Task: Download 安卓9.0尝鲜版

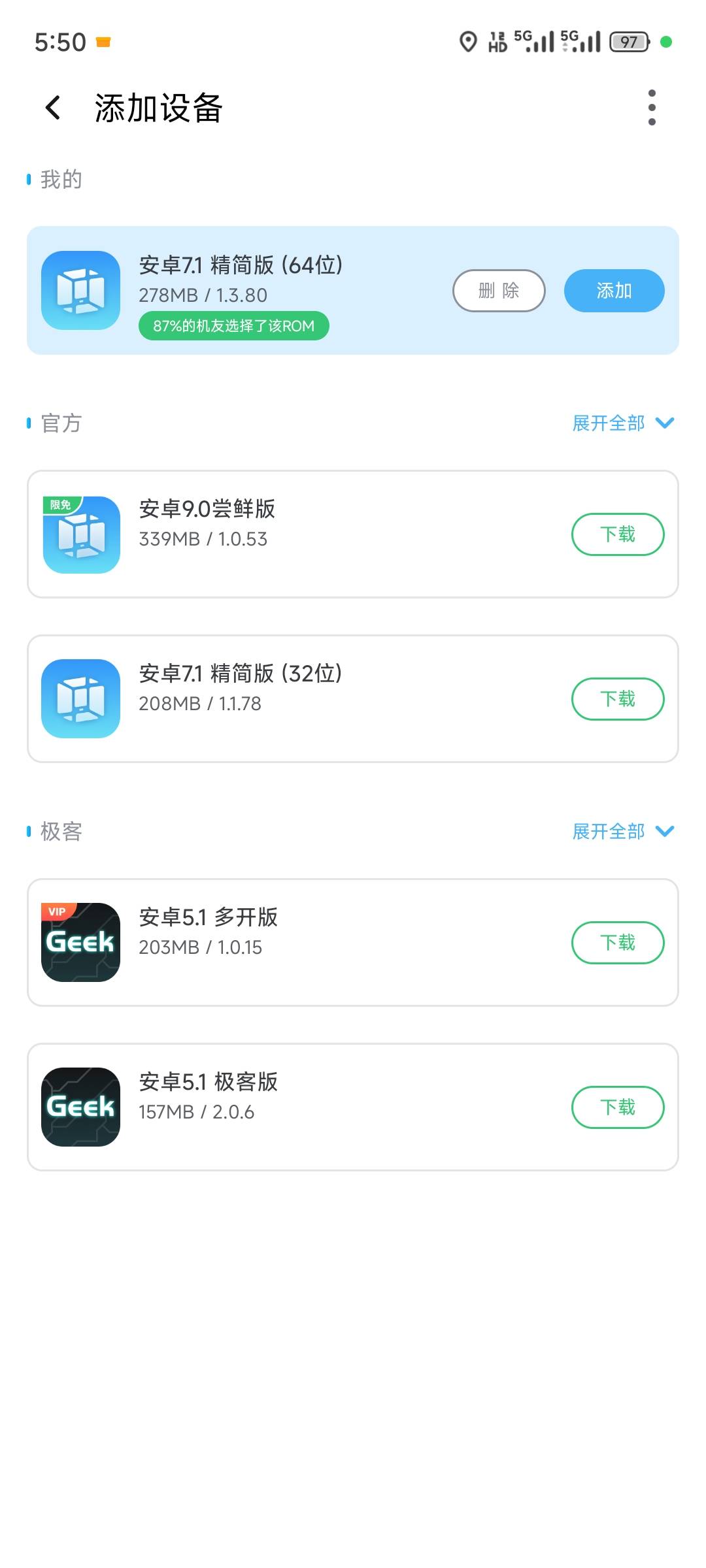Action: [618, 534]
